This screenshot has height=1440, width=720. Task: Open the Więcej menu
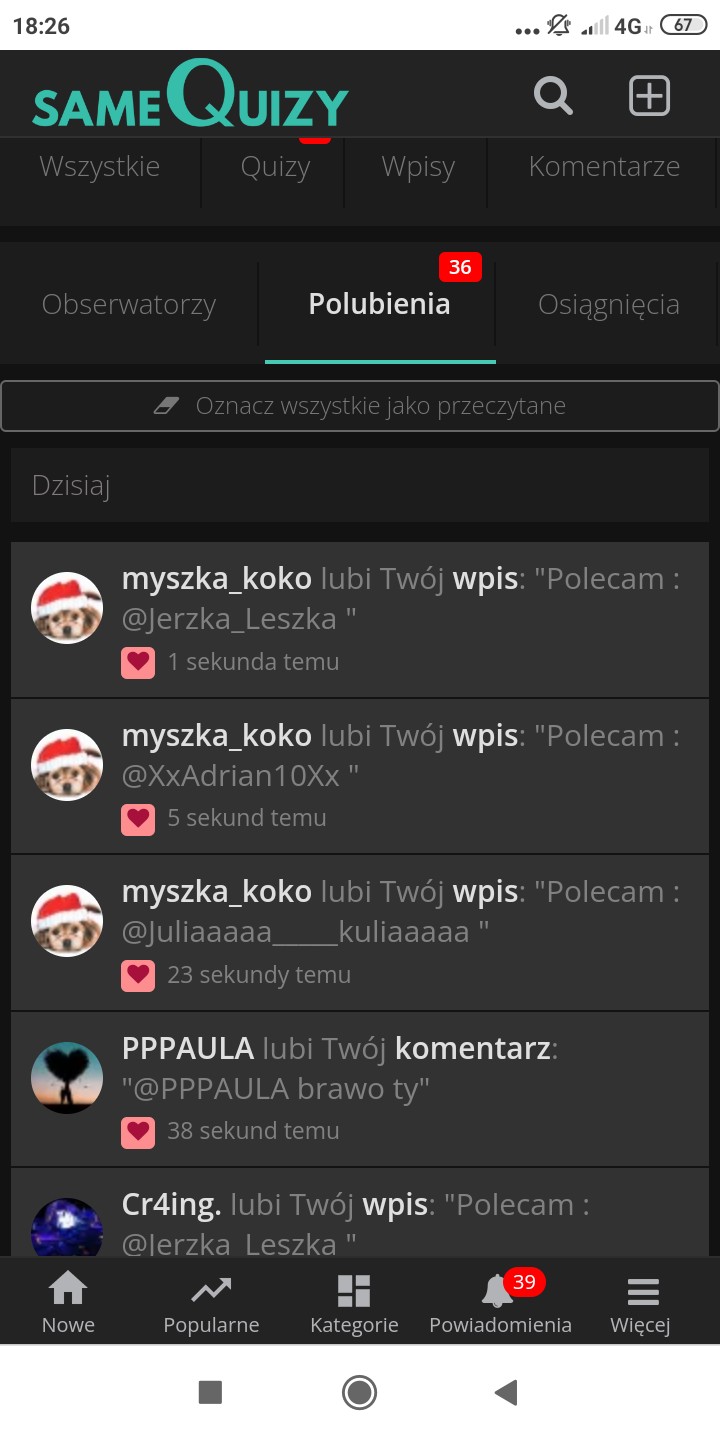pos(641,1303)
